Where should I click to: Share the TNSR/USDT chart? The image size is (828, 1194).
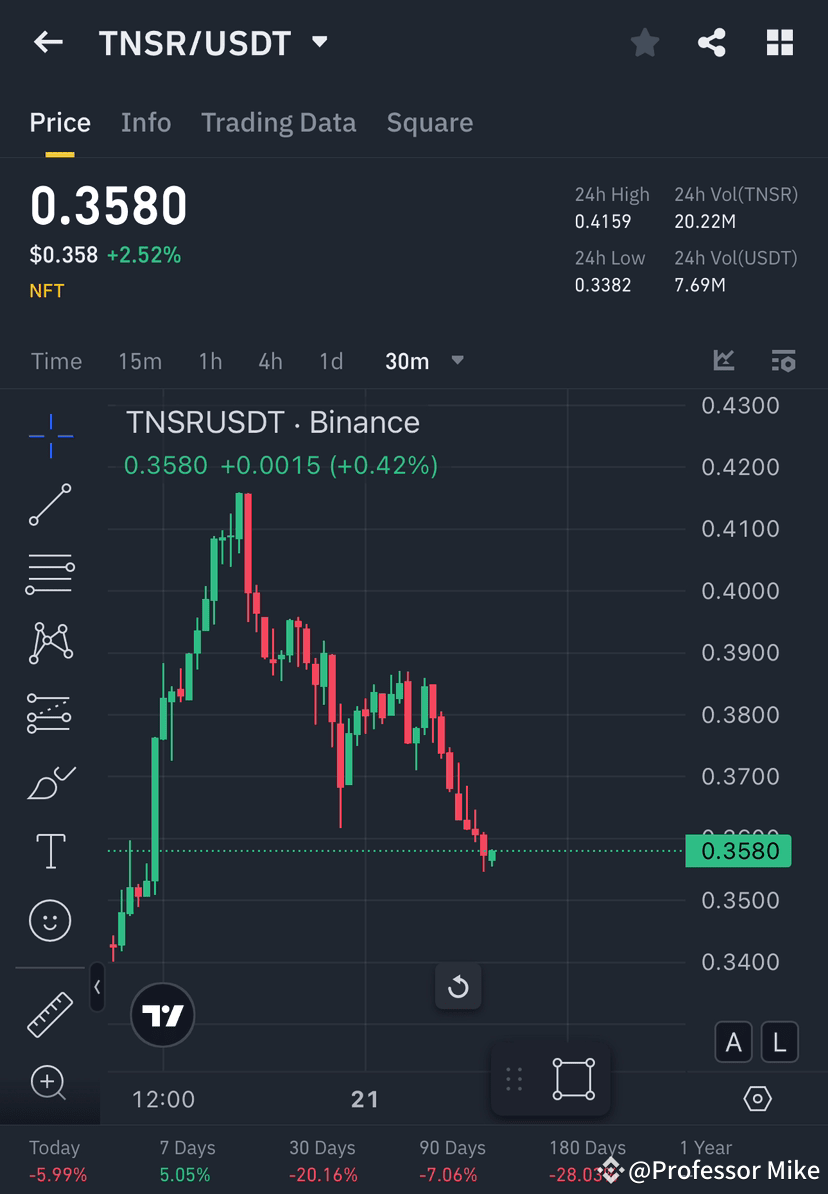tap(712, 42)
